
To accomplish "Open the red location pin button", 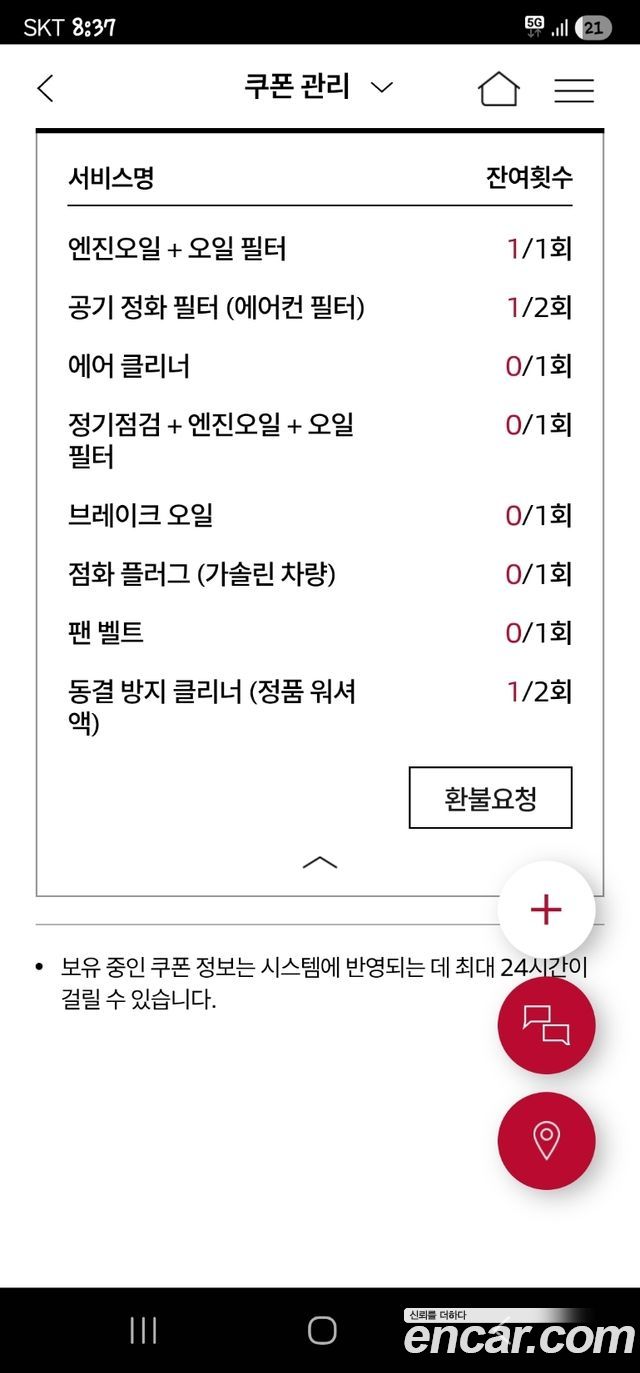I will click(546, 1141).
